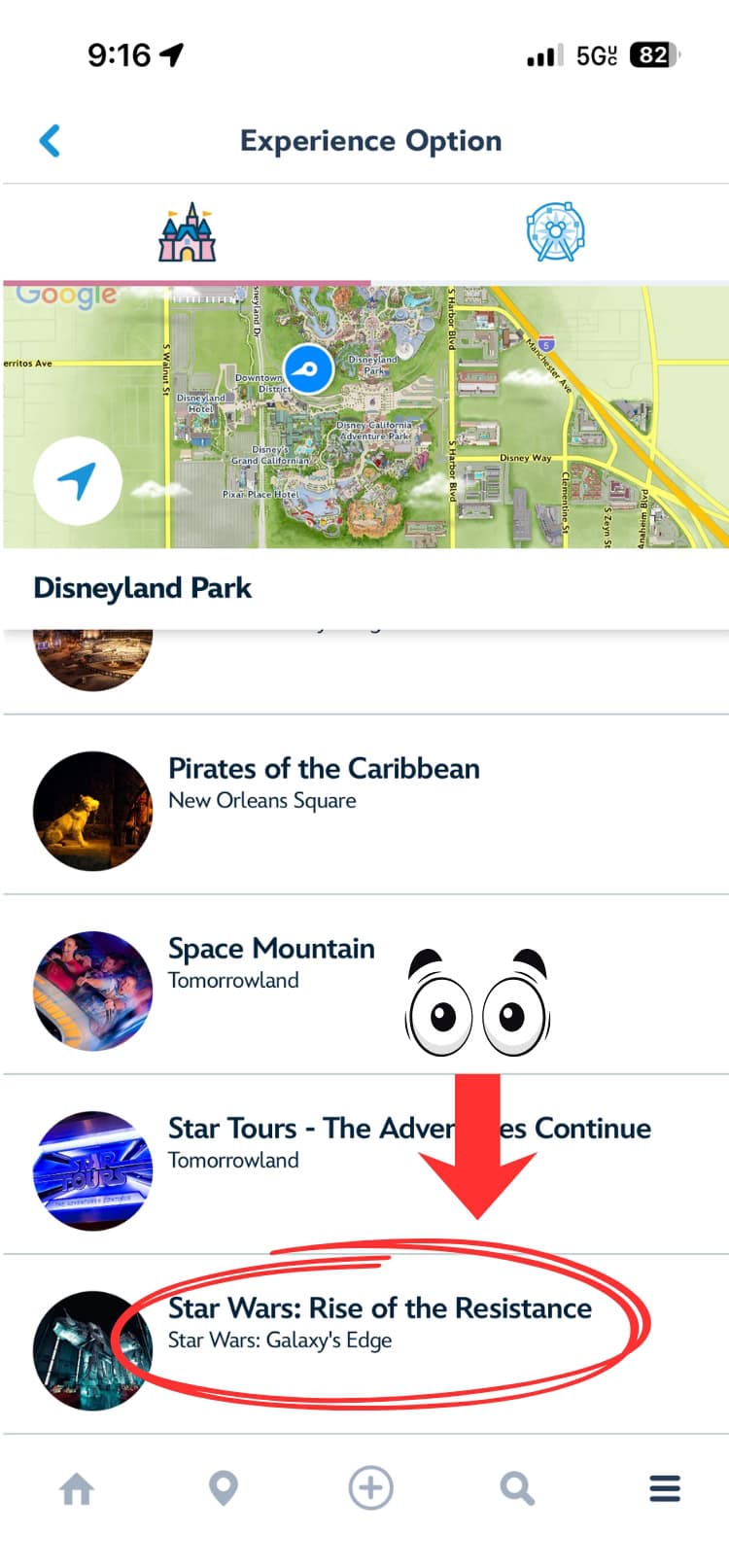Tap the pink tab indicator bar
This screenshot has width=729, height=1568.
(185, 280)
